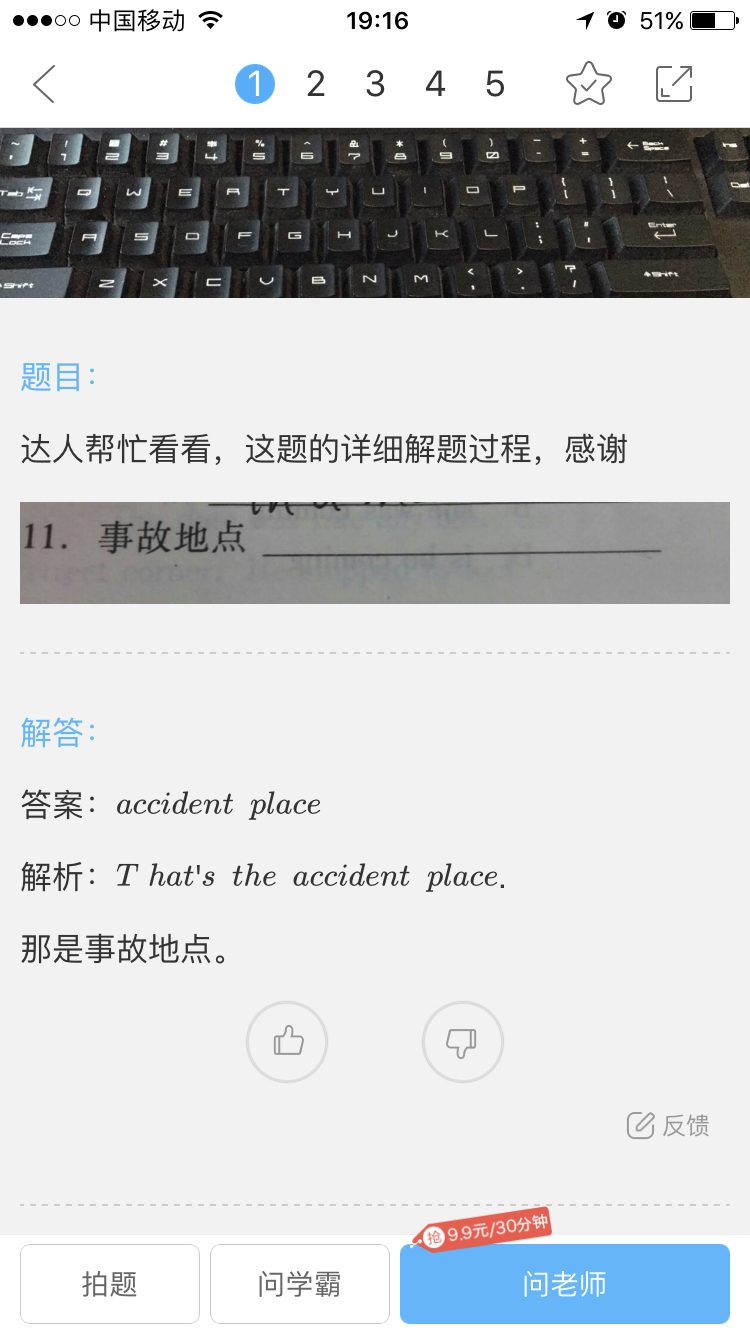Tap the 拍题 button
Viewport: 750px width, 1334px height.
point(110,1284)
